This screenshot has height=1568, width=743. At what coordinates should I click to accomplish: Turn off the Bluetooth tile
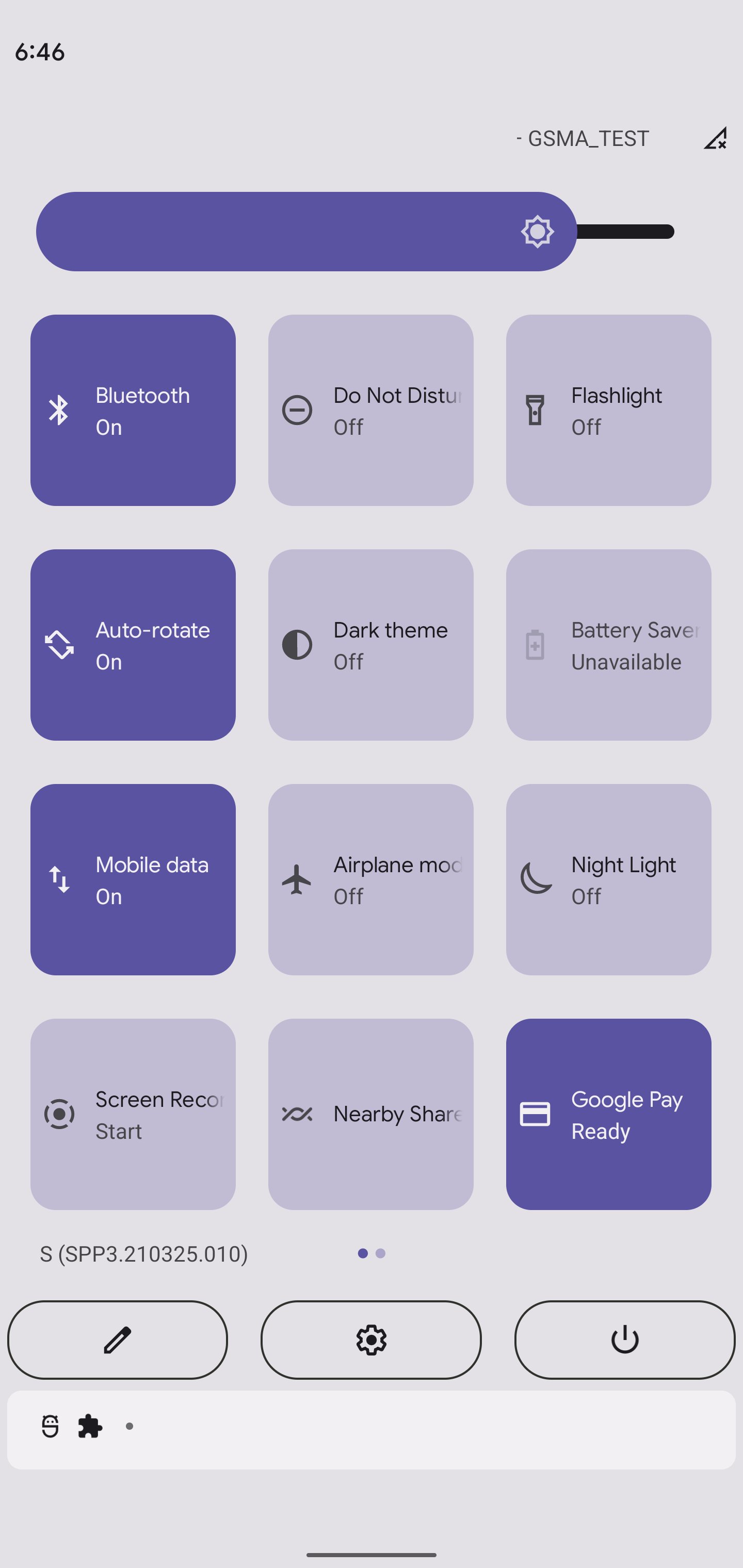click(133, 410)
